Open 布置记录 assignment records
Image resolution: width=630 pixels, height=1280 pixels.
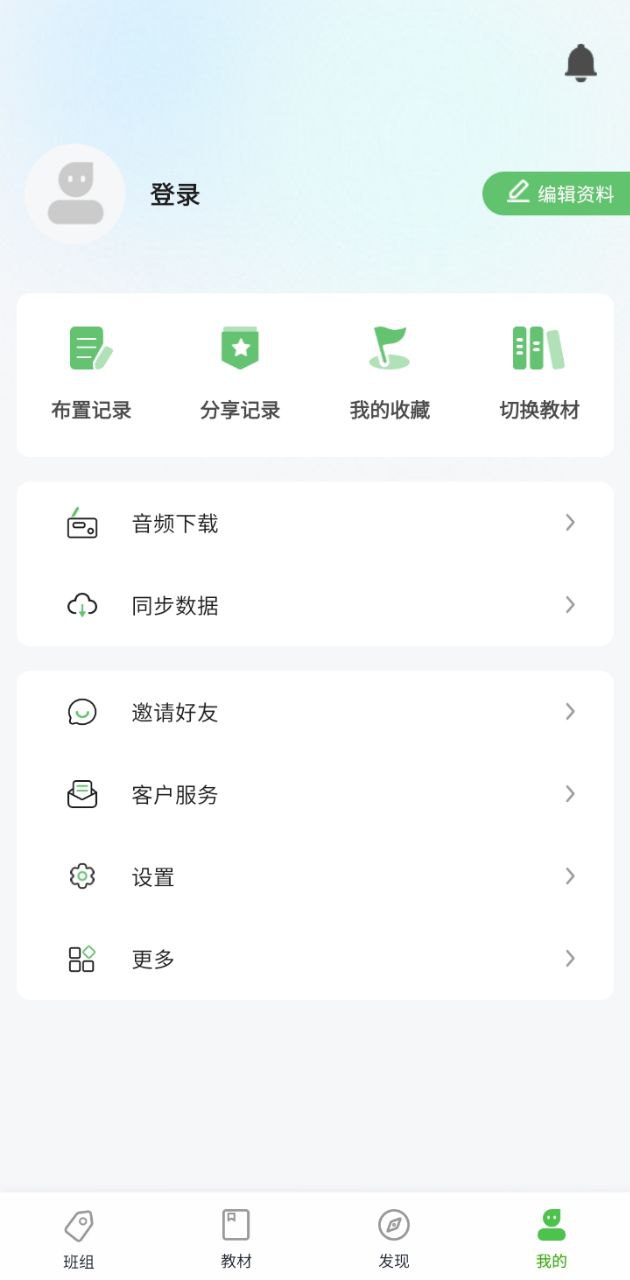[x=91, y=373]
